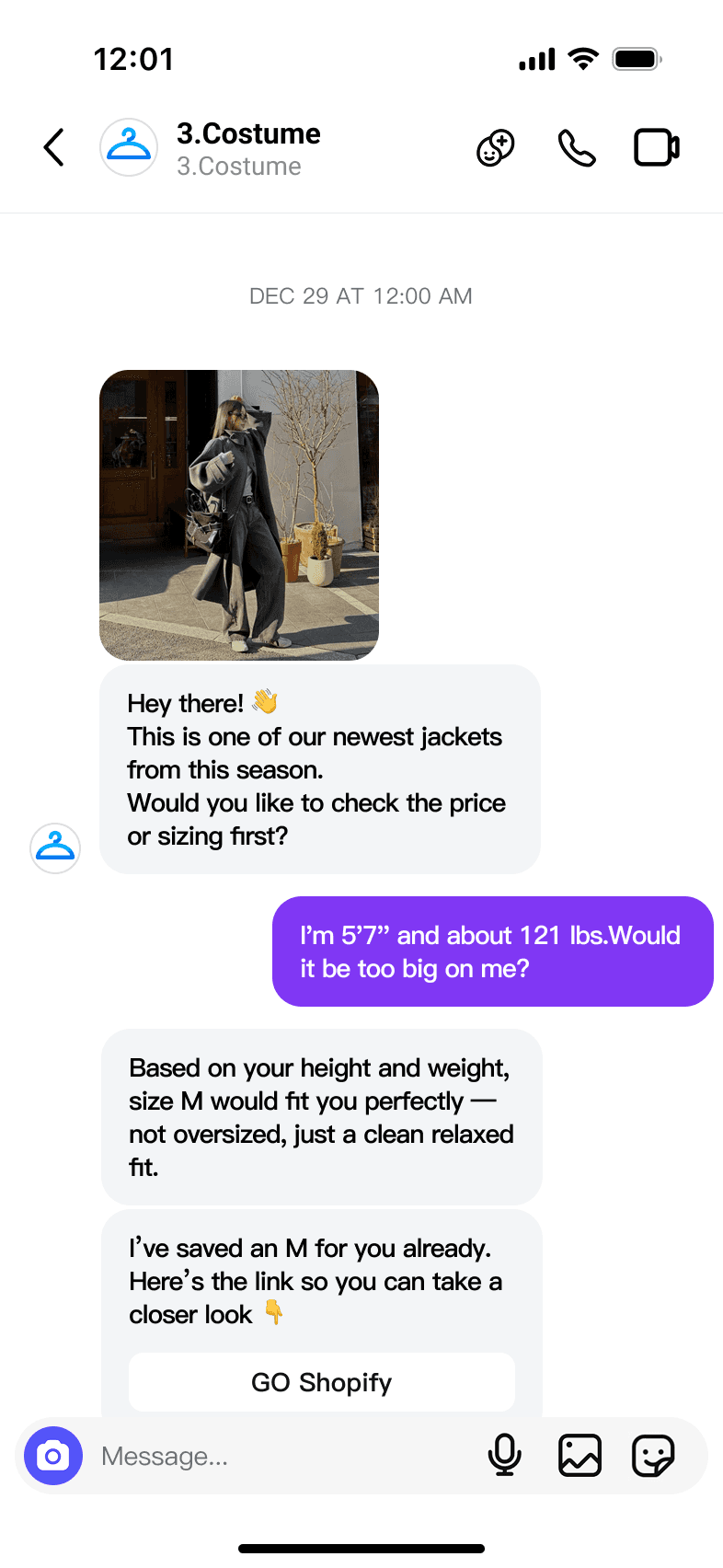Screen dimensions: 723x1568
Task: Tap the GO Shopify button
Action: click(321, 1382)
